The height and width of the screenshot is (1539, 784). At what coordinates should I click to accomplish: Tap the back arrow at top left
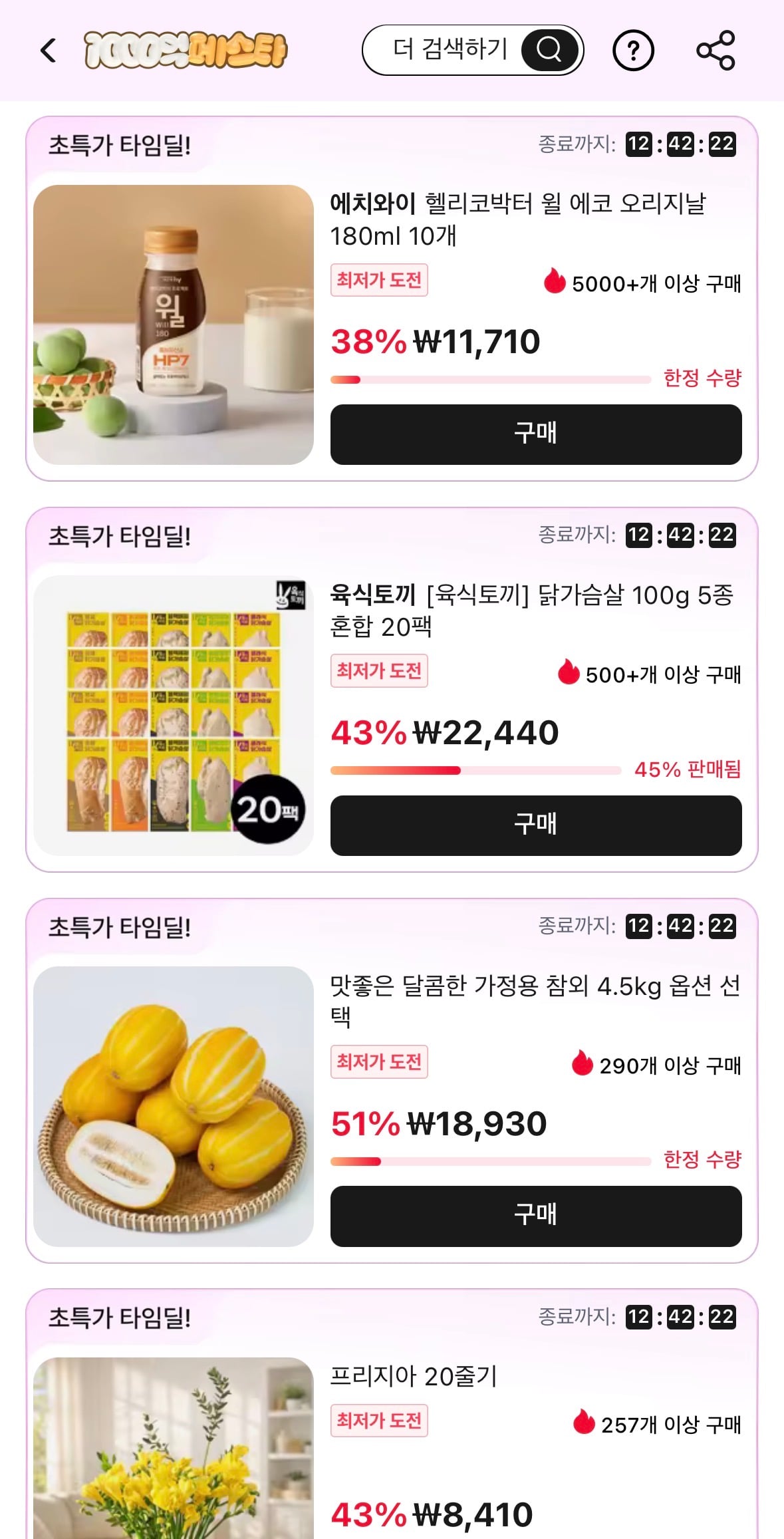[47, 51]
